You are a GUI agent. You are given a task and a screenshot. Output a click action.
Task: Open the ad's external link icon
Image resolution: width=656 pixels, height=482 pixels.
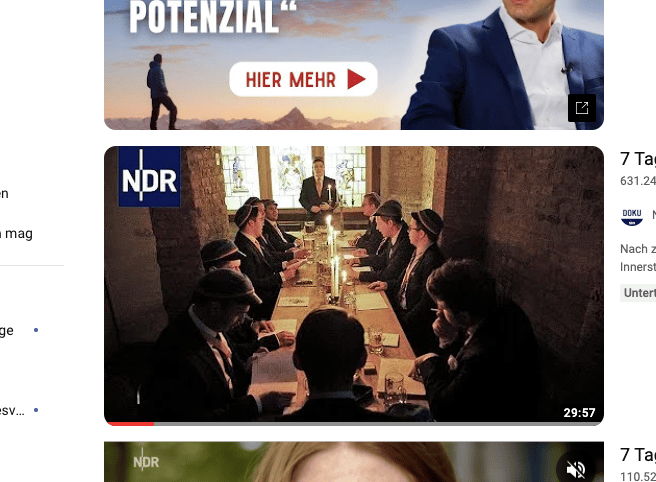click(x=582, y=108)
